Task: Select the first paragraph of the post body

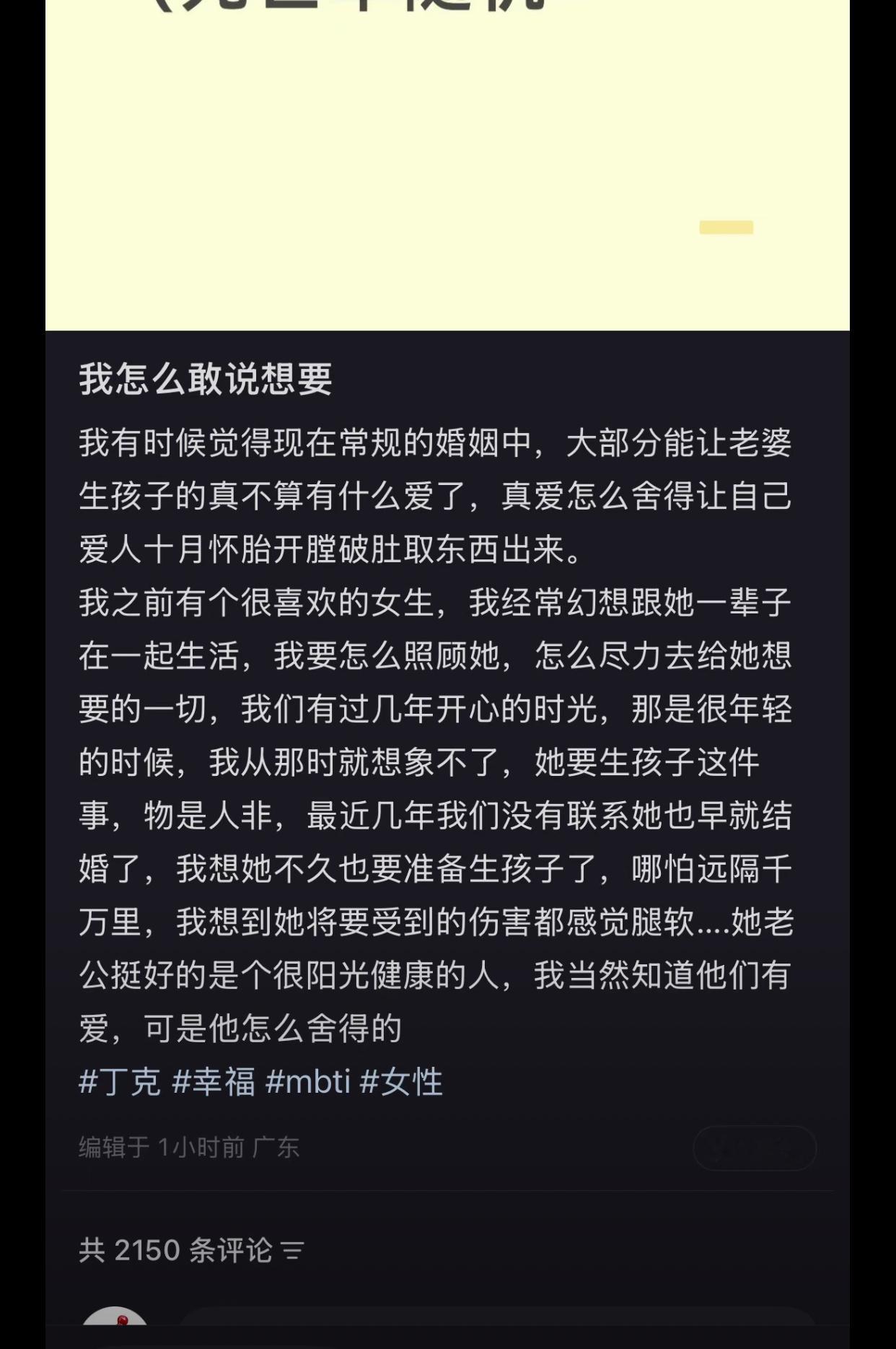Action: click(433, 498)
